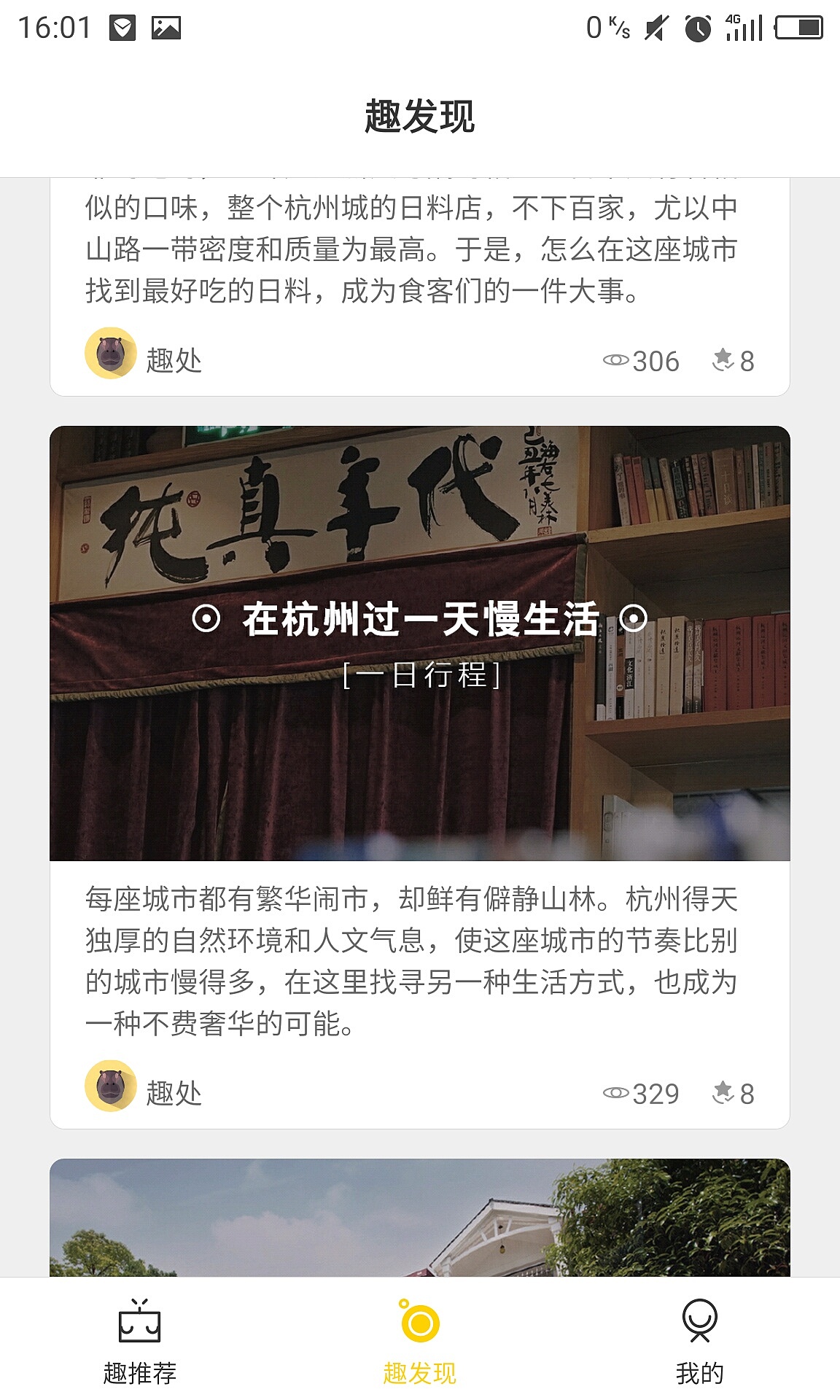This screenshot has height=1400, width=840.
Task: Tap the mute indicator in the status bar
Action: tap(655, 28)
